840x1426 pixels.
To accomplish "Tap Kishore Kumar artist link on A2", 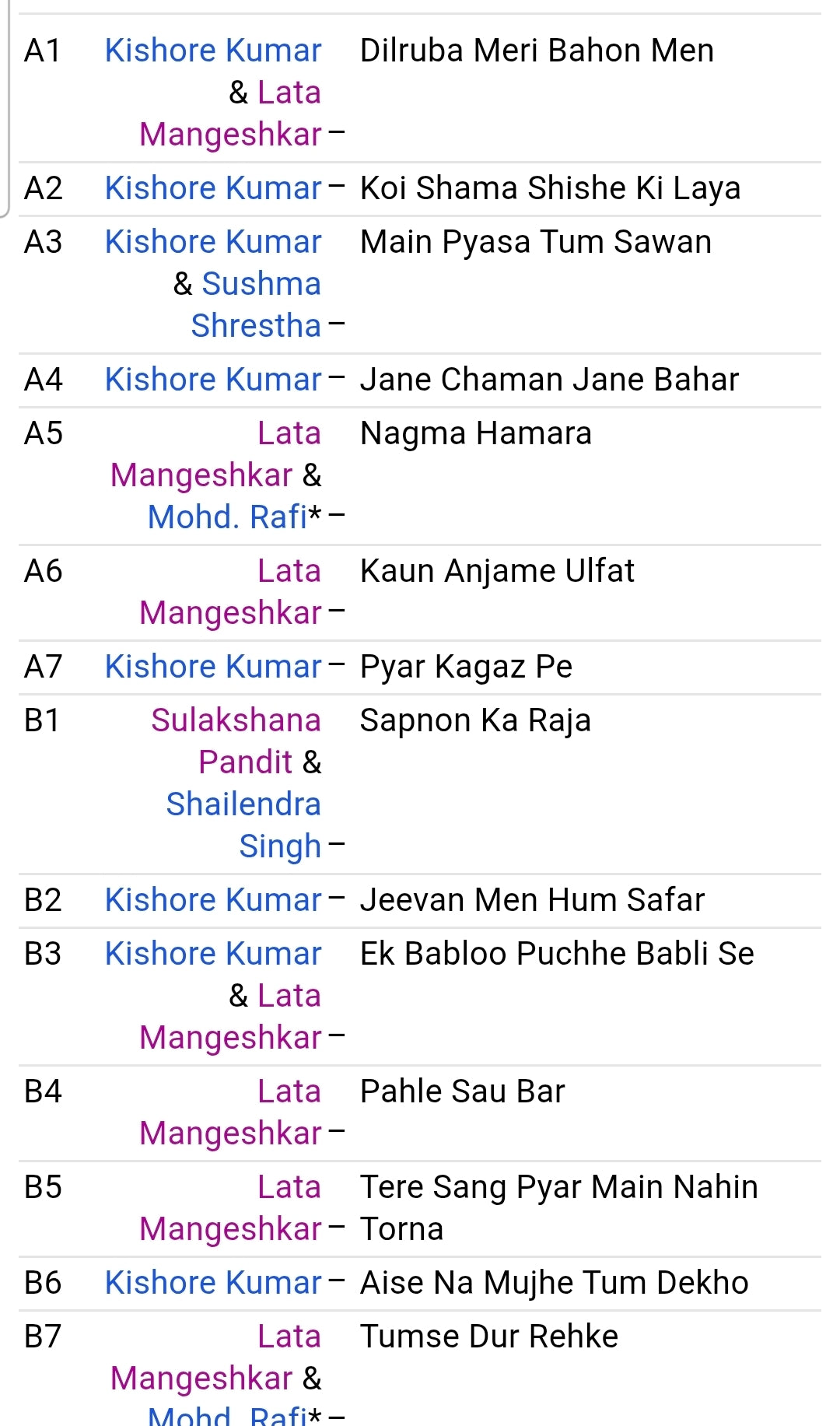I will (213, 188).
